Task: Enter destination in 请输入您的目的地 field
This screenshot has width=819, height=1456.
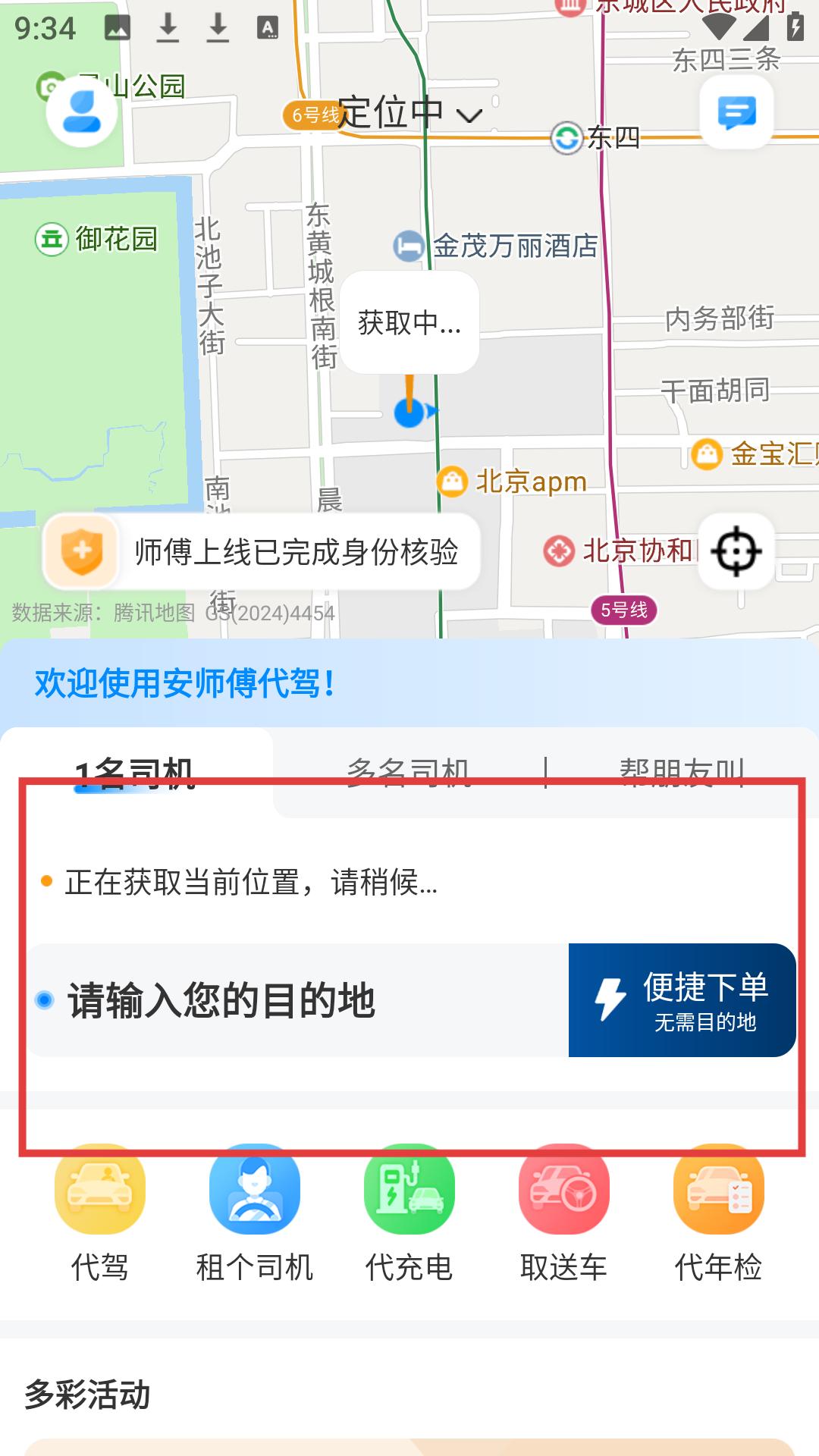Action: point(297,1000)
